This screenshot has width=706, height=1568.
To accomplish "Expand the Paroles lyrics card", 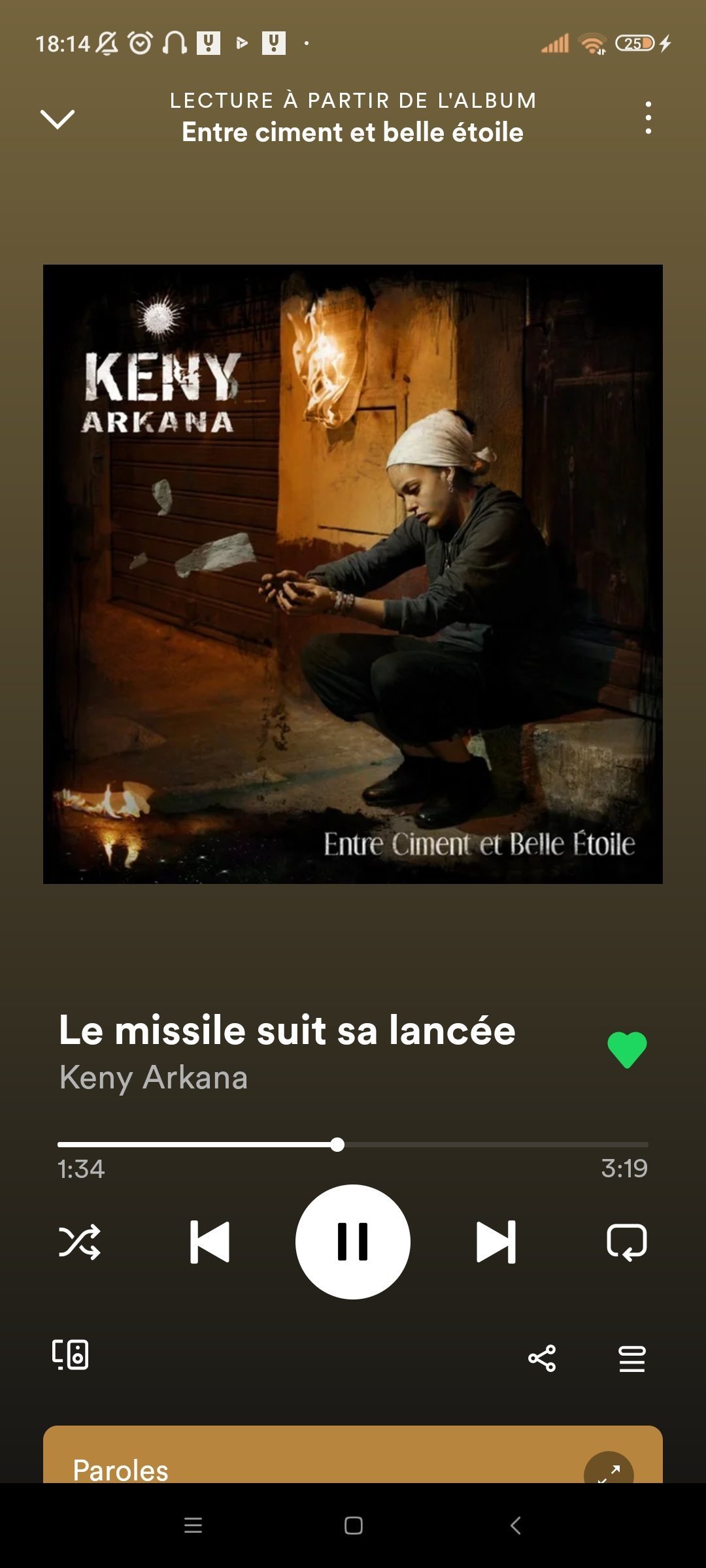I will pyautogui.click(x=608, y=1470).
